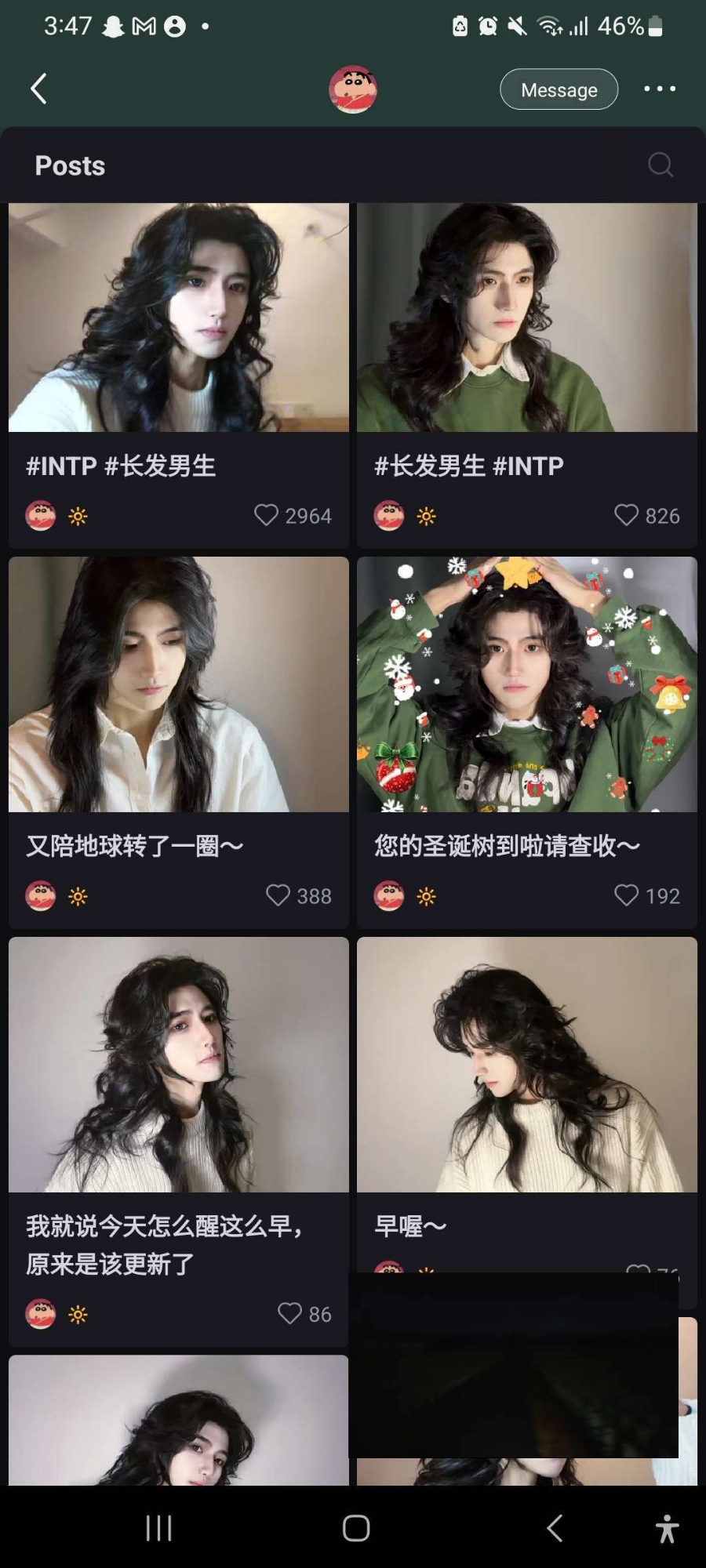Open the green sweater post with 826 likes
Image resolution: width=706 pixels, height=1568 pixels.
point(527,318)
